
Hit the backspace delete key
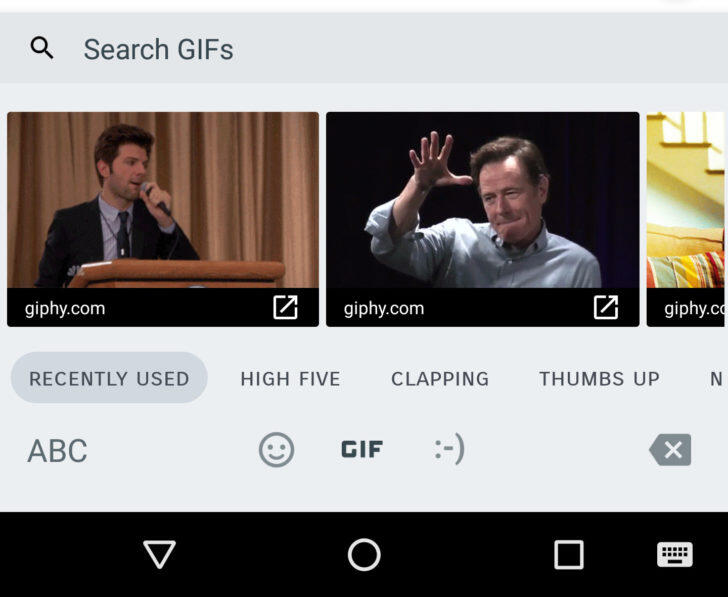point(670,450)
